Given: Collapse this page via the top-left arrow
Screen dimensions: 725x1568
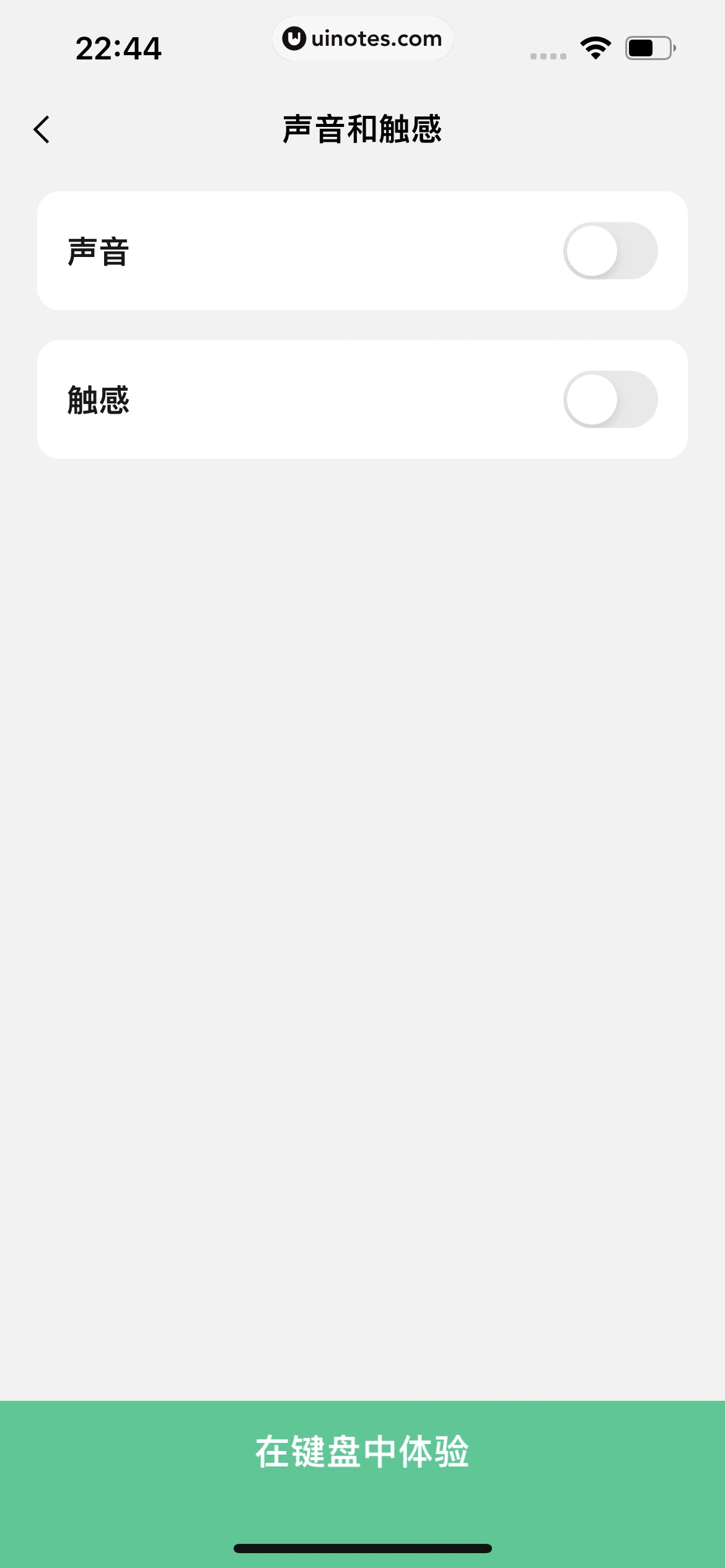Looking at the screenshot, I should [42, 130].
